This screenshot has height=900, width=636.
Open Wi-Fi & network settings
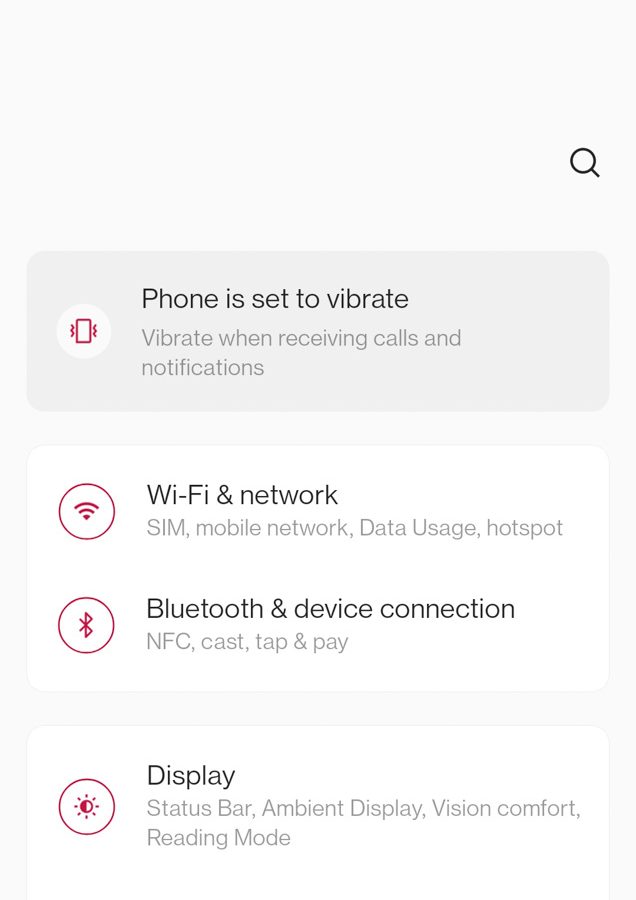point(317,511)
